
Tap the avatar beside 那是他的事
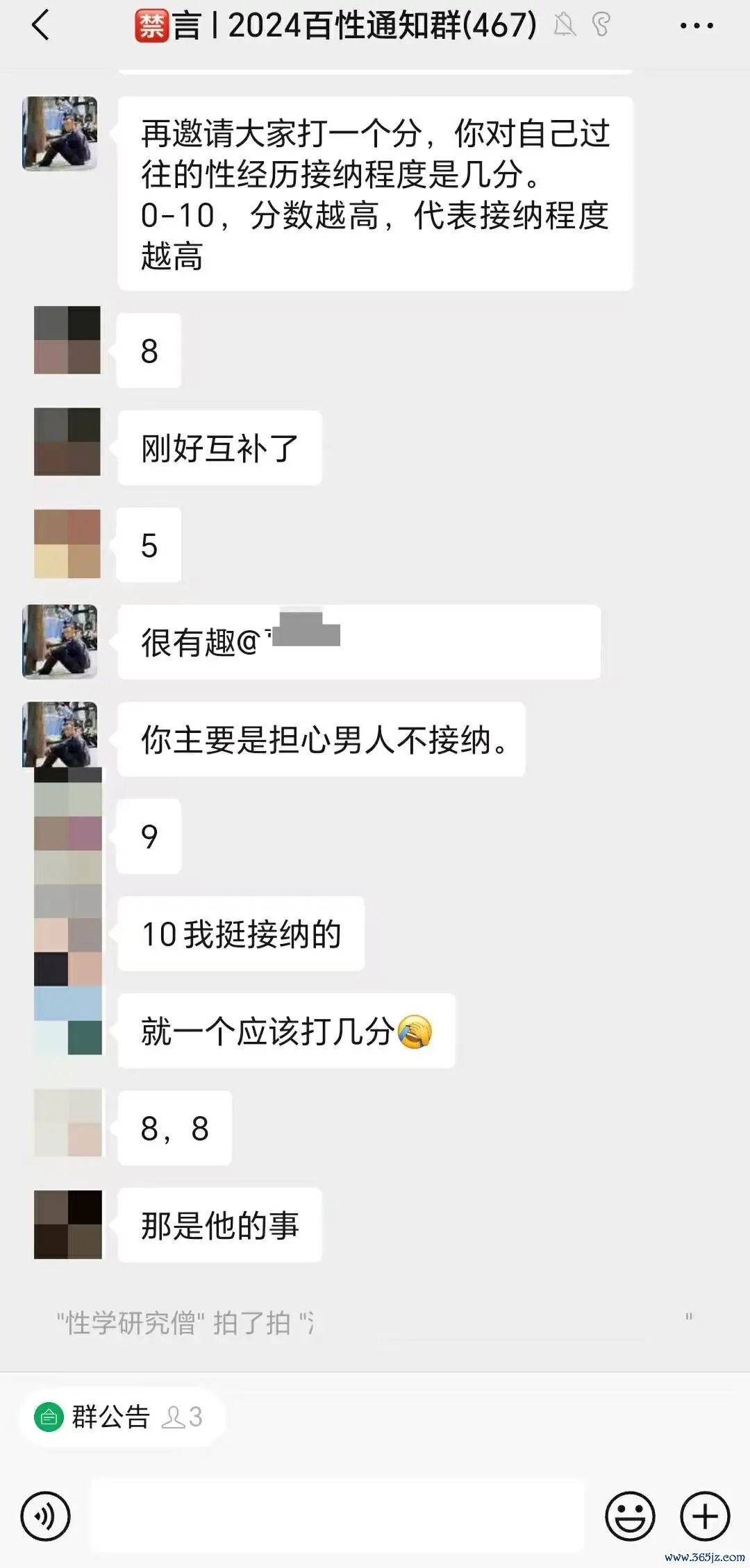point(67,1224)
